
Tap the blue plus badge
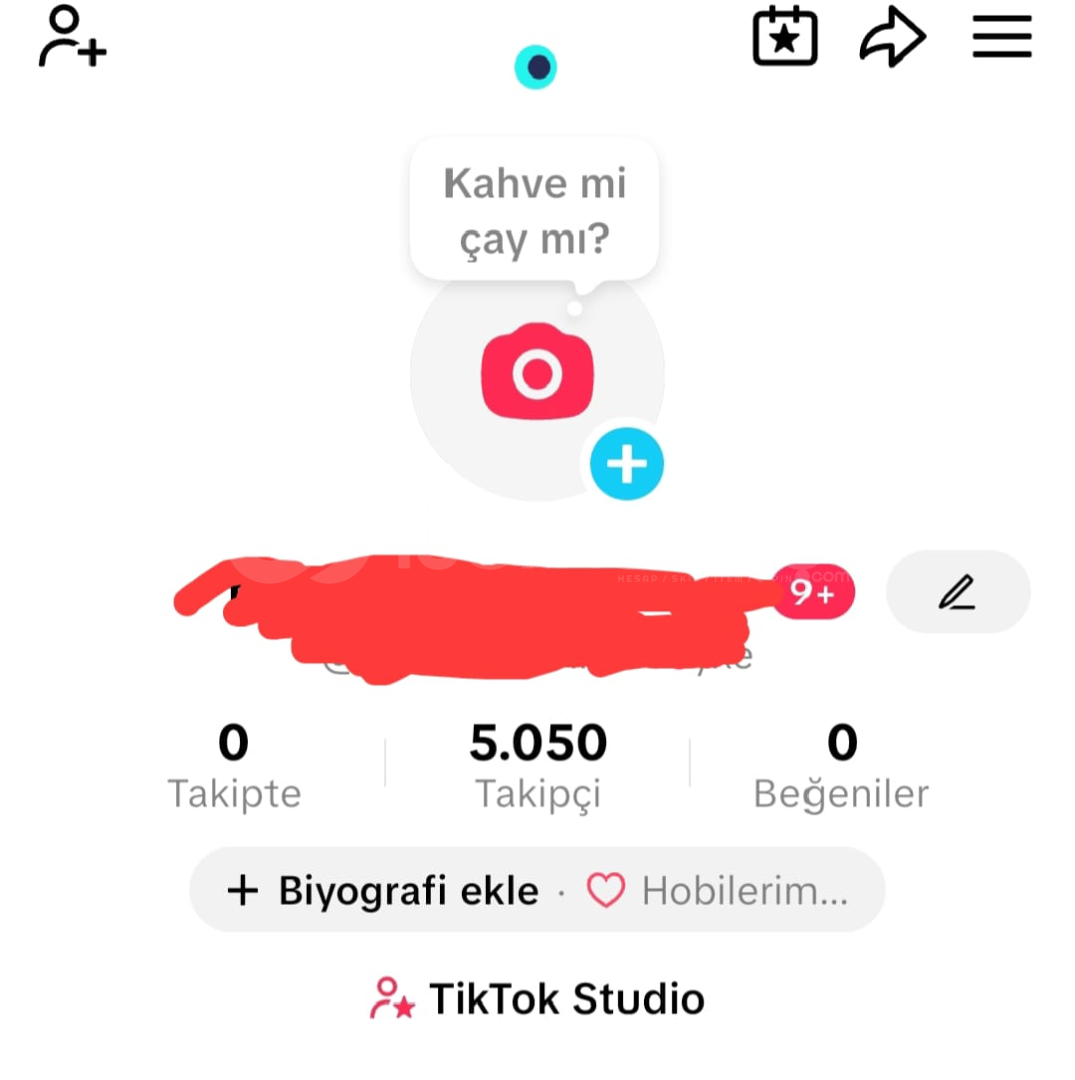pos(627,464)
